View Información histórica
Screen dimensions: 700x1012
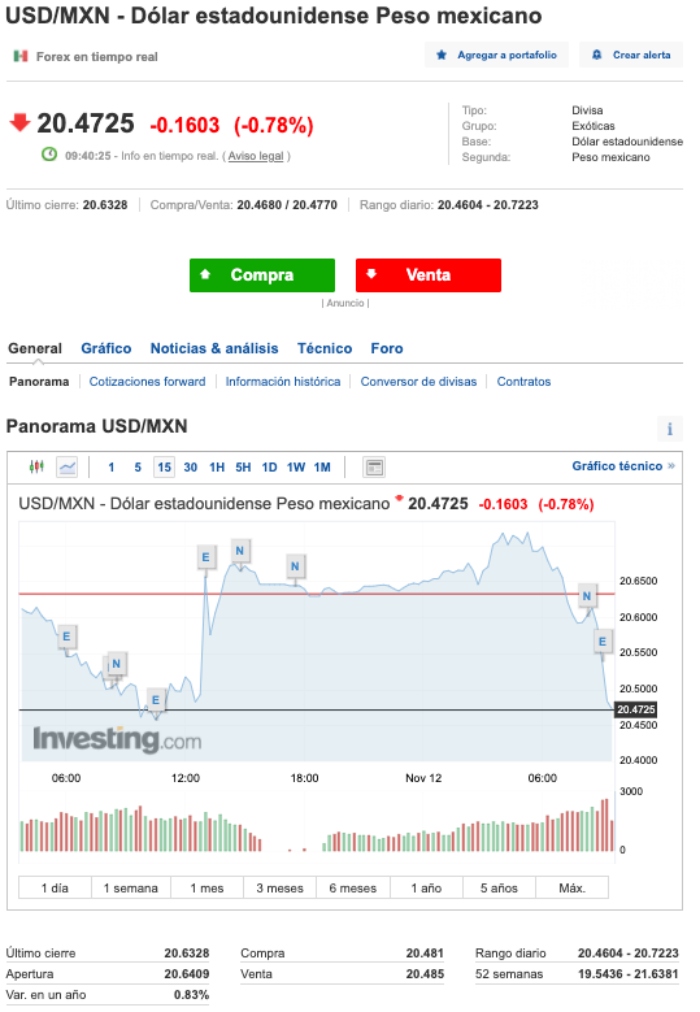coord(283,382)
